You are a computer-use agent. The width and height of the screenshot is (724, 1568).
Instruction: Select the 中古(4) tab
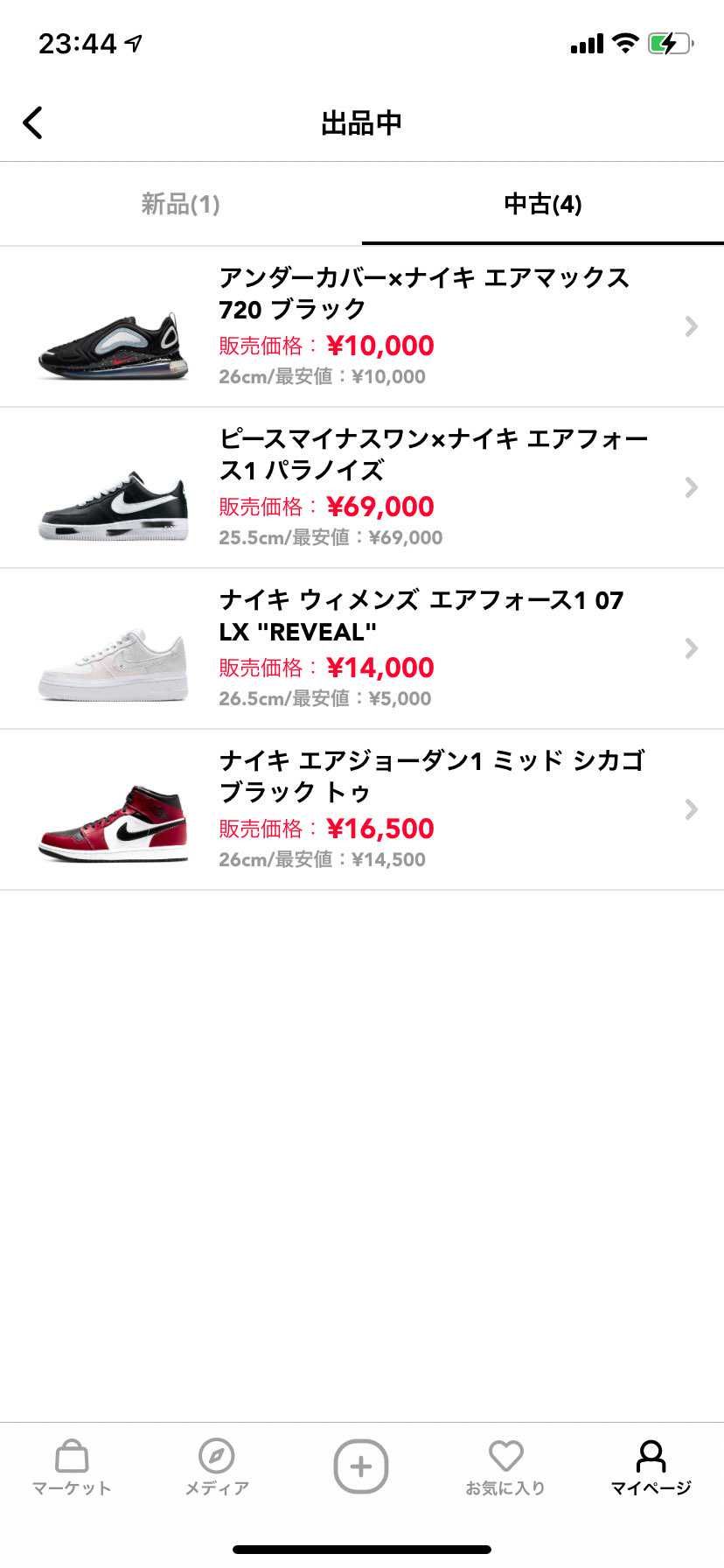(542, 204)
